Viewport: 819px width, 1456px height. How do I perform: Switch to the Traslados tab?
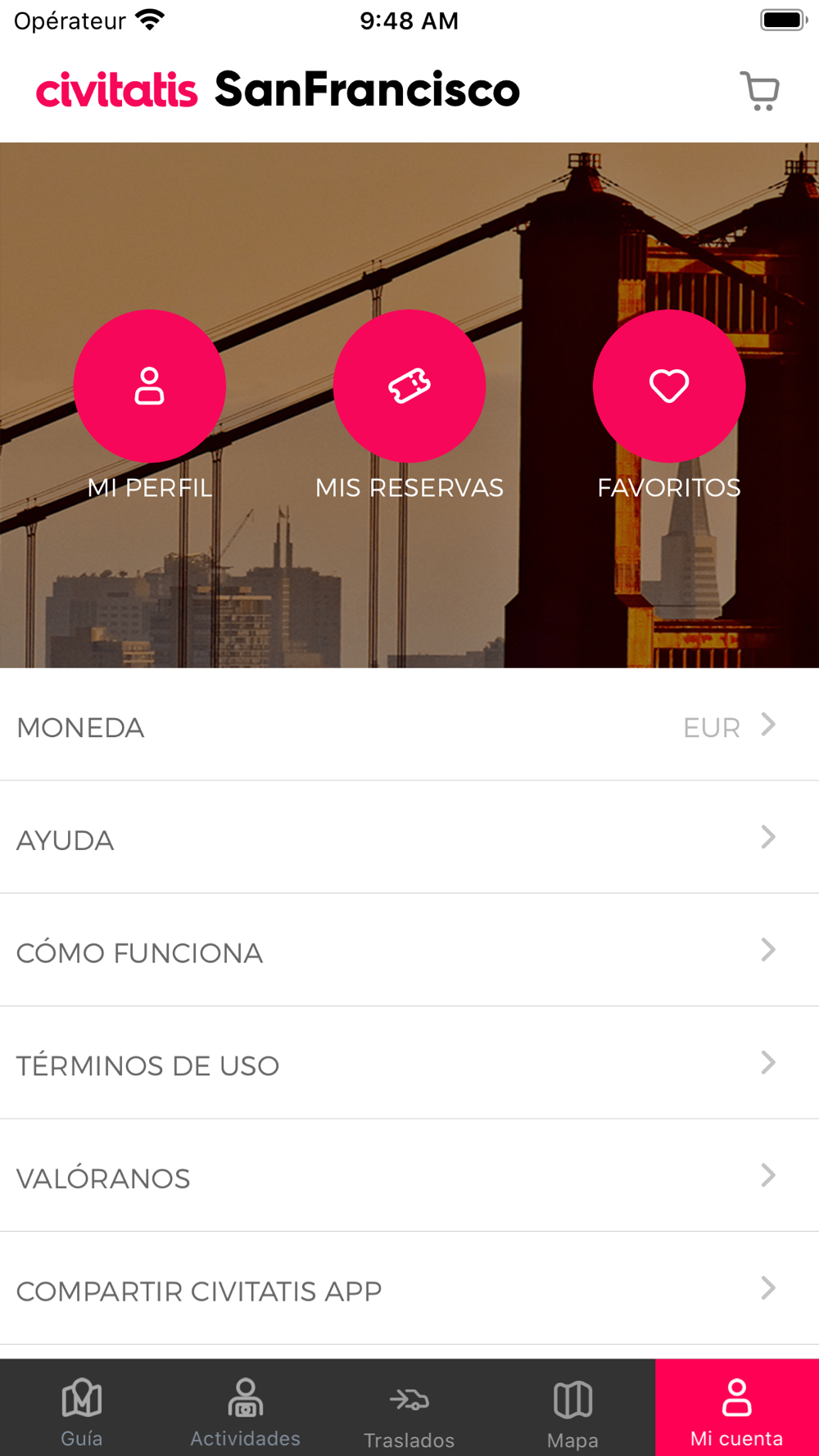(409, 1409)
